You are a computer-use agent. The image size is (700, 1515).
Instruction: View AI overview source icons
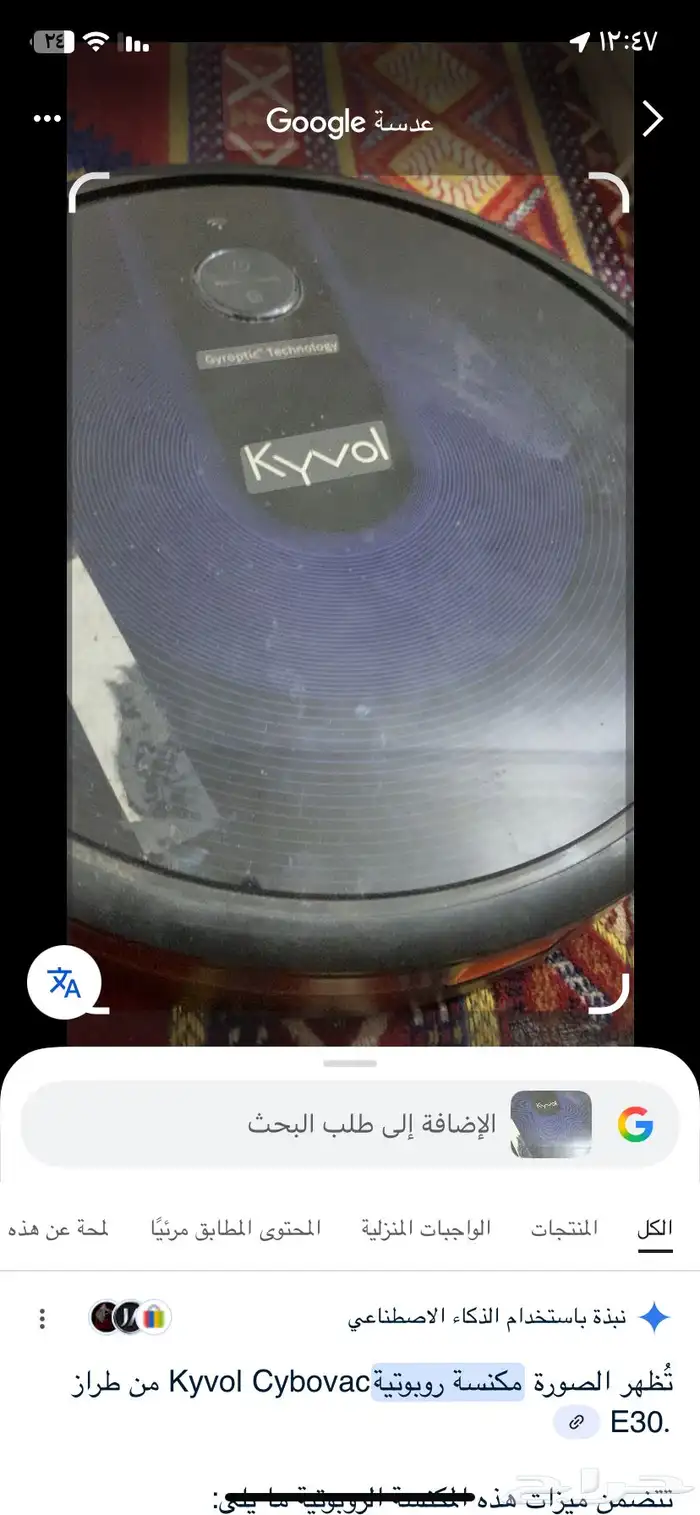coord(130,1318)
